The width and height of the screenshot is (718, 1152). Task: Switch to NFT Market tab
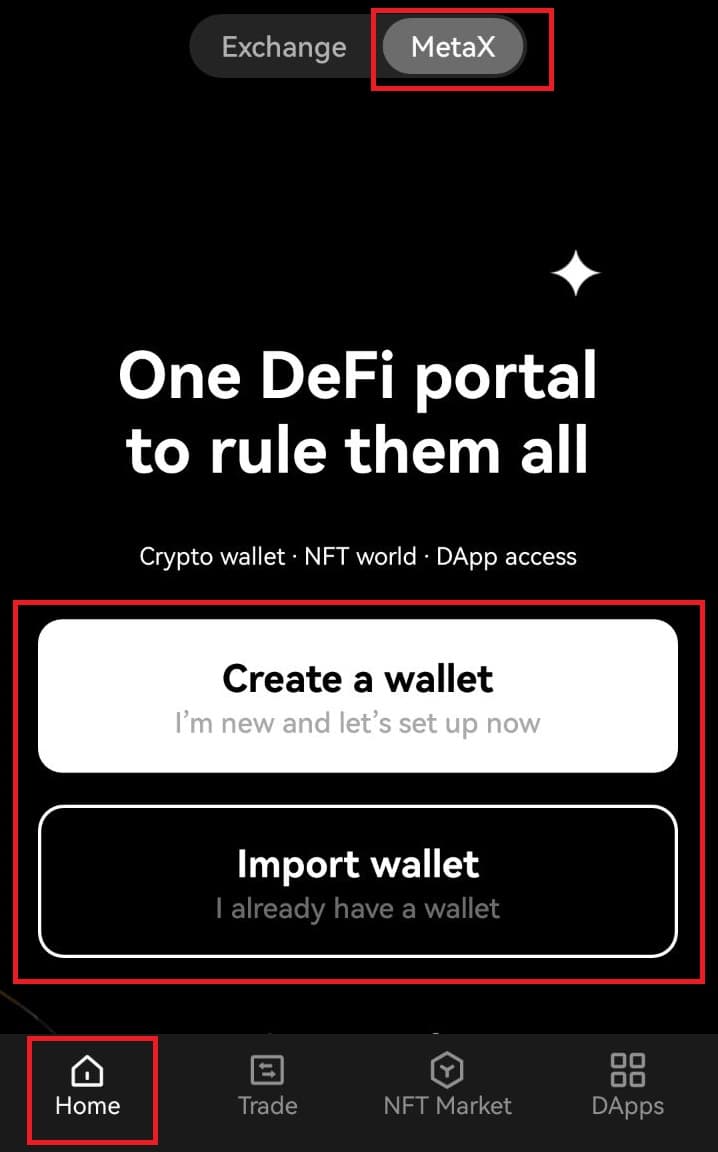pos(447,1087)
